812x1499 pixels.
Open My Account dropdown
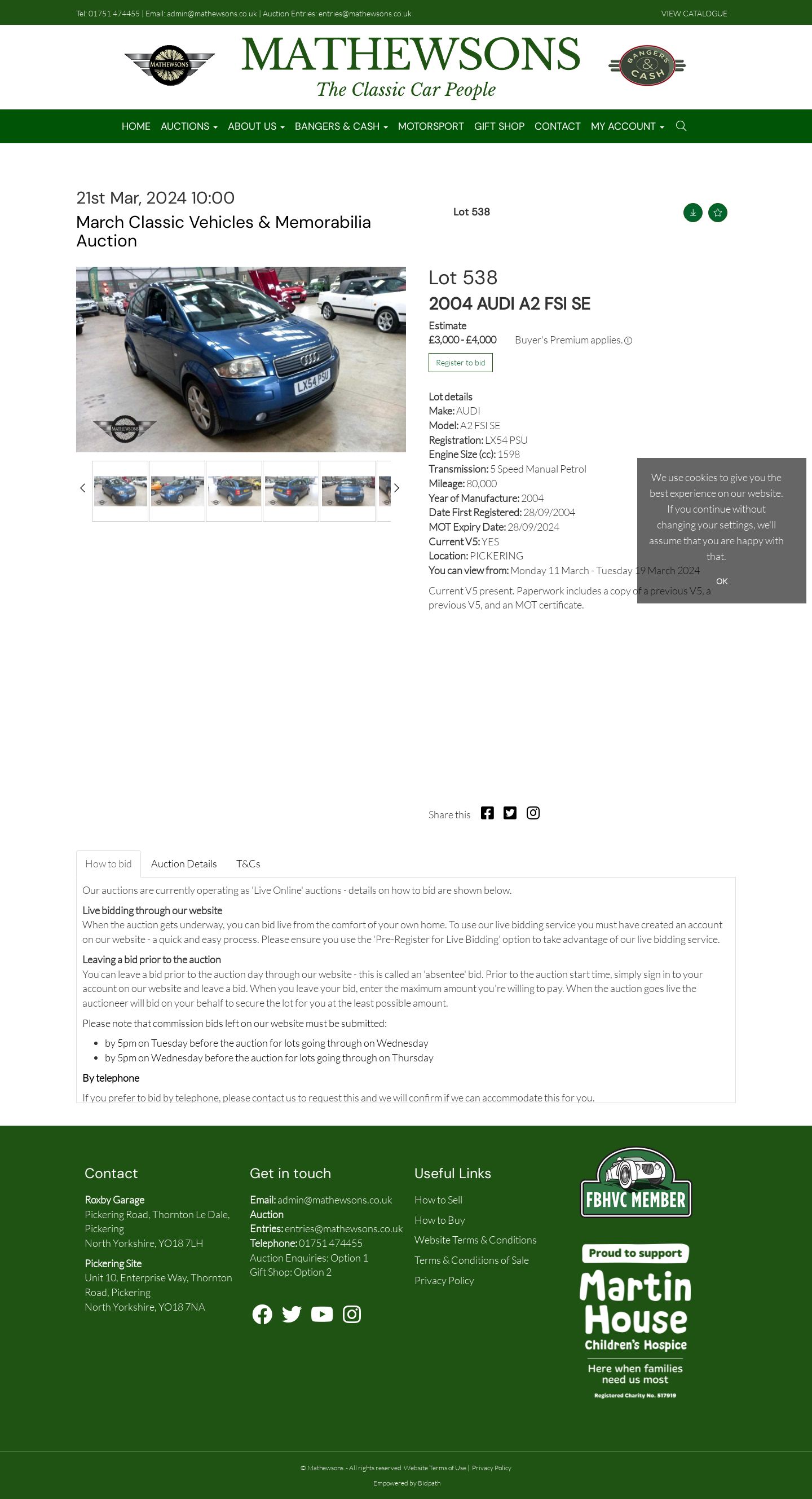point(626,126)
